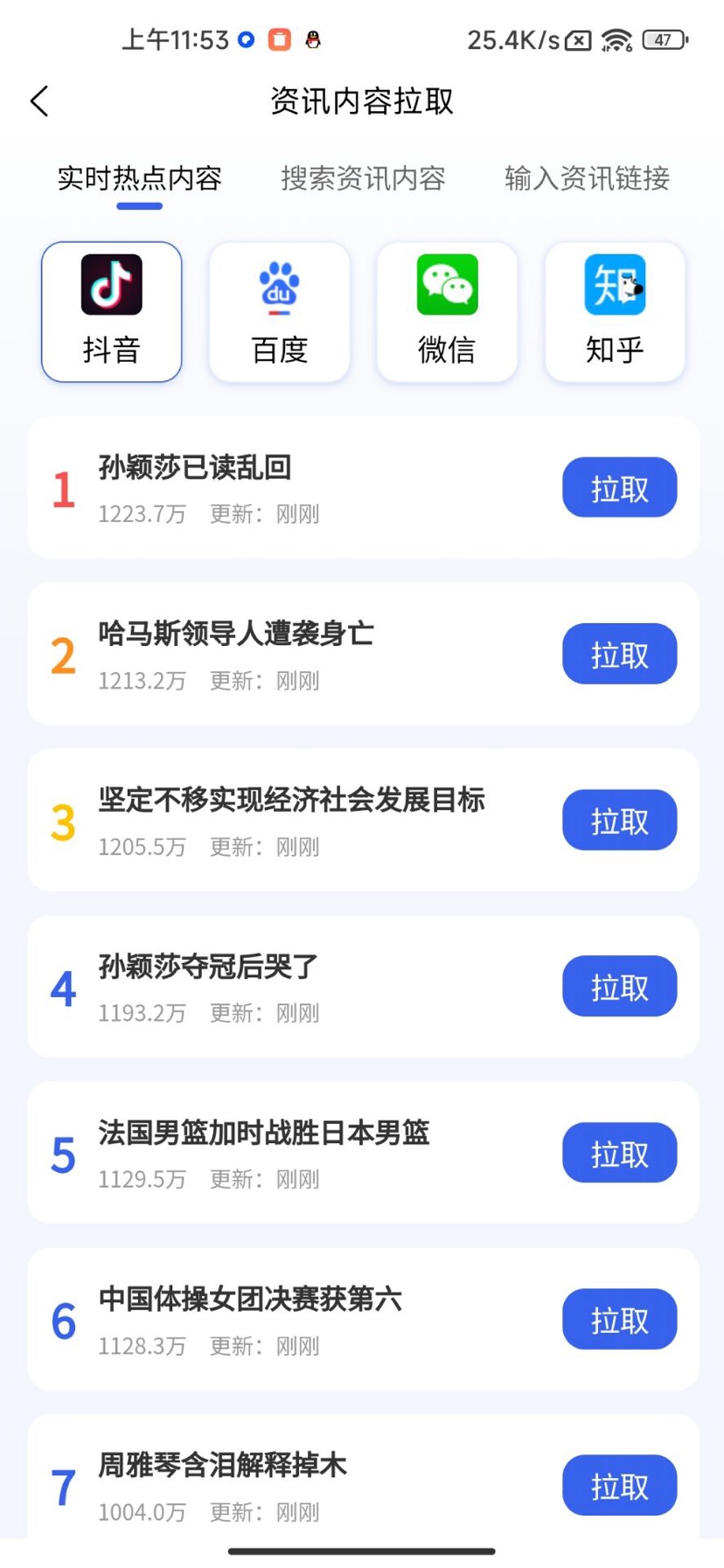The width and height of the screenshot is (724, 1568).
Task: Select the 实时热点内容 tab
Action: [x=139, y=178]
